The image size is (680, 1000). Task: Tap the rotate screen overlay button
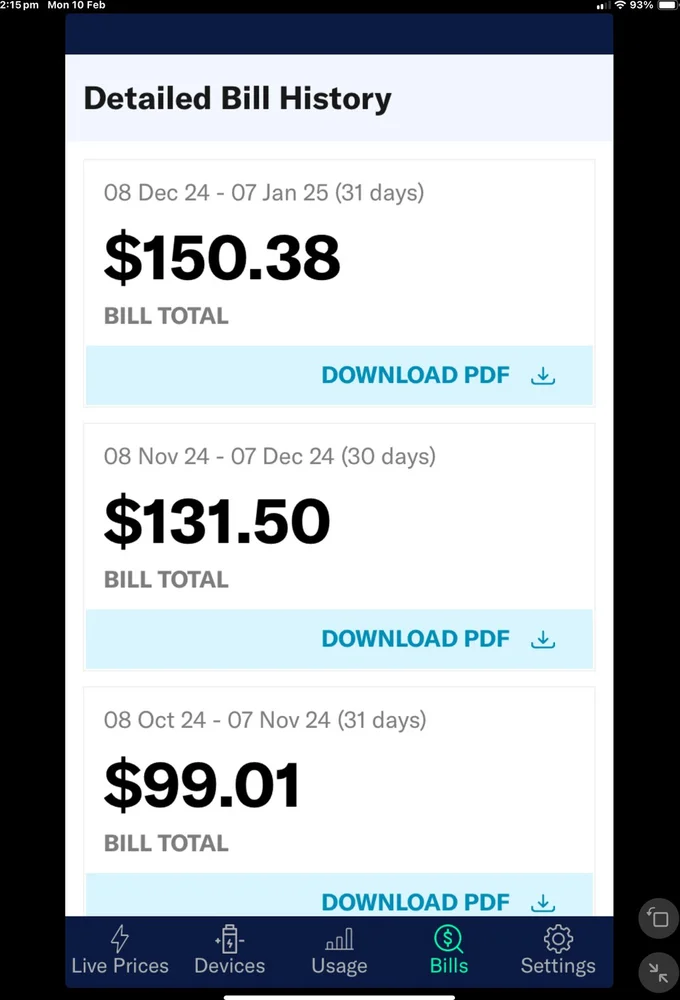pos(658,918)
